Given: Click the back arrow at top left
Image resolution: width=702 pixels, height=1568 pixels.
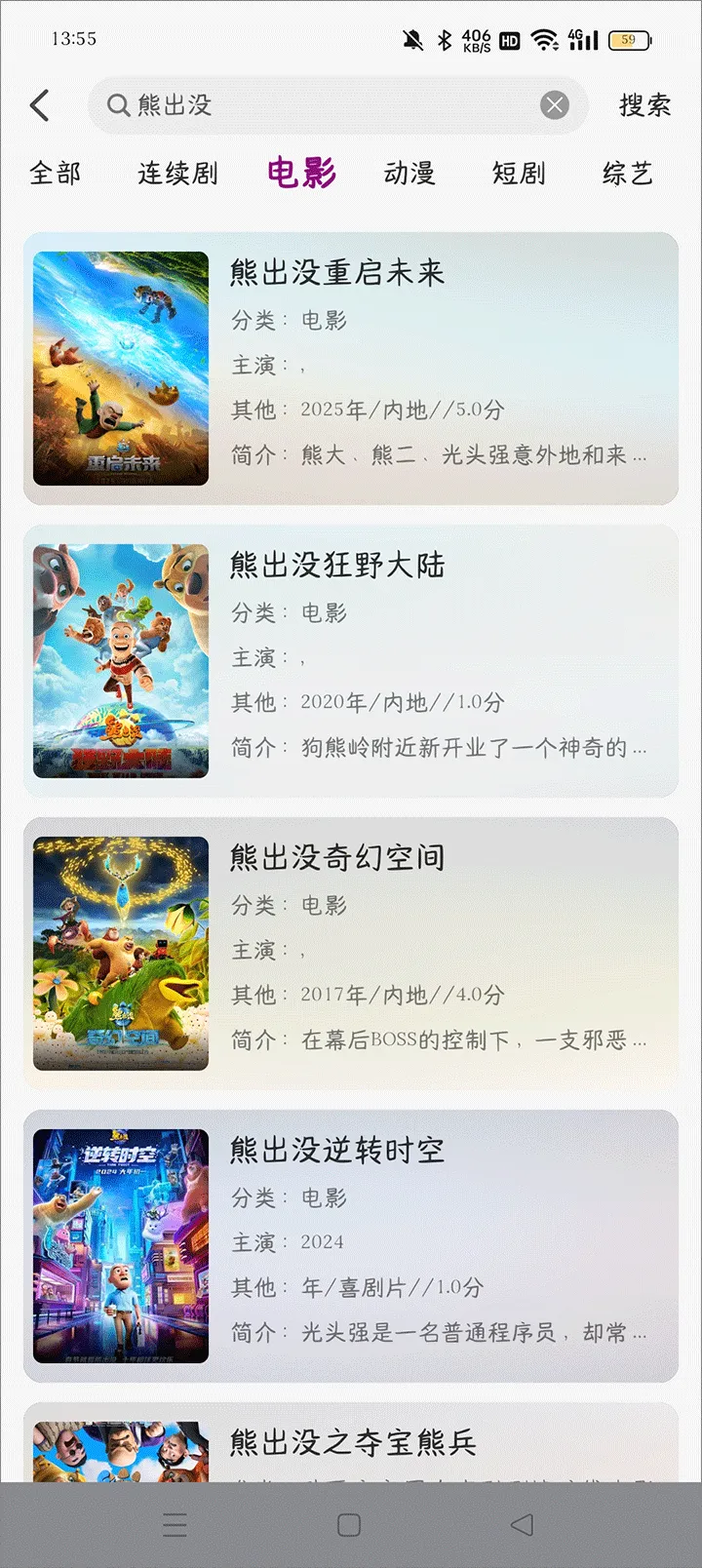Looking at the screenshot, I should 41,104.
